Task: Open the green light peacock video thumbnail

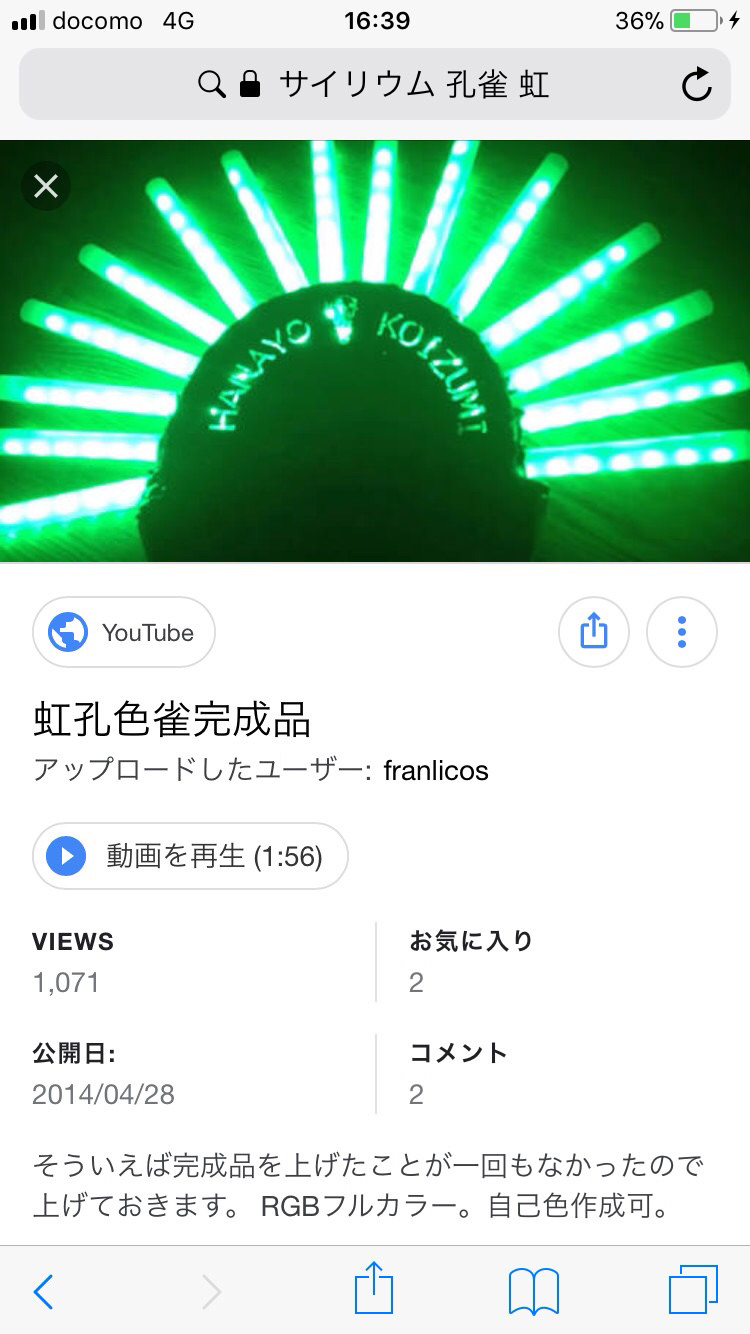Action: [375, 350]
